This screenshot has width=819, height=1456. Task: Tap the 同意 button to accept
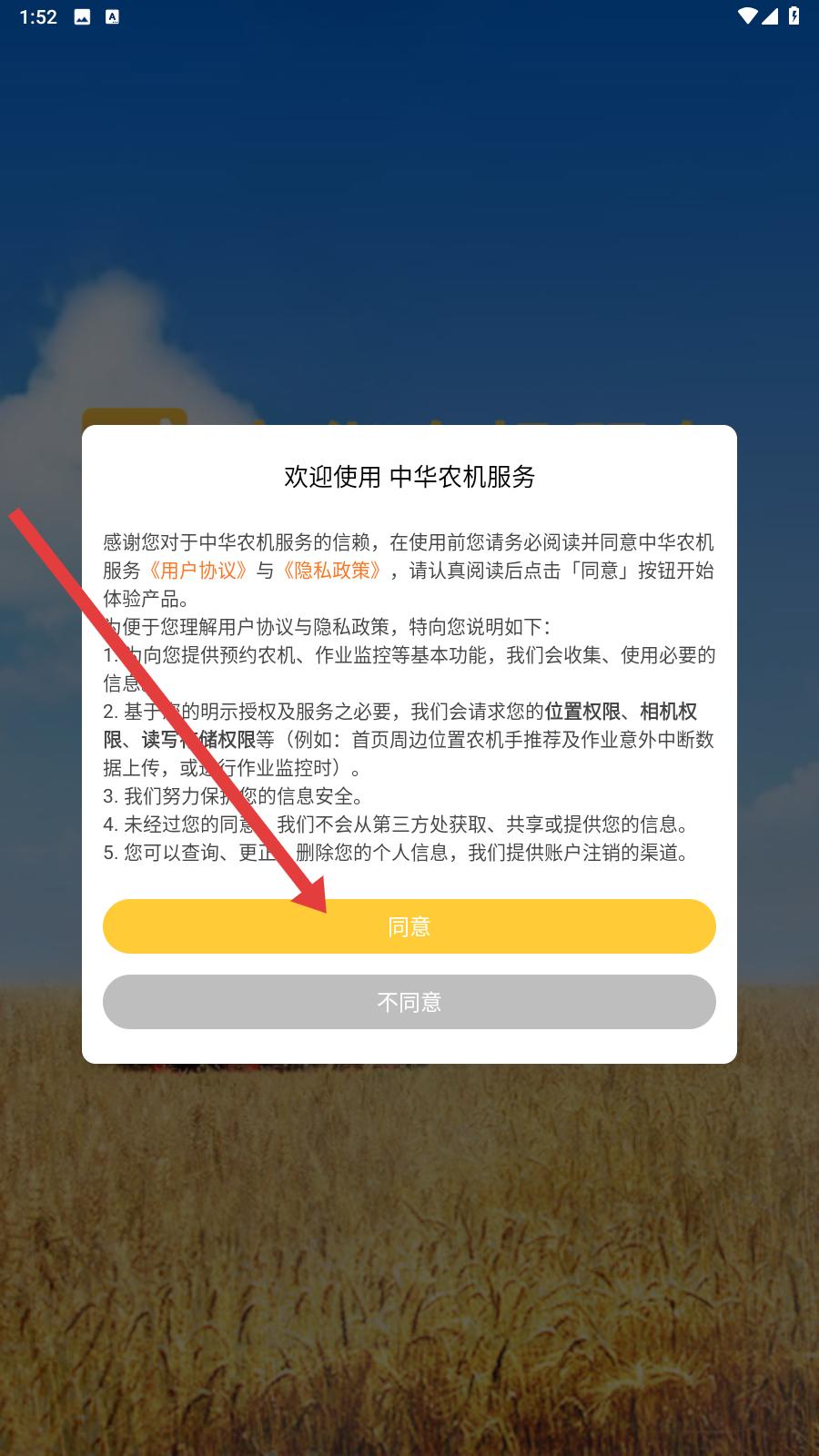pyautogui.click(x=409, y=926)
